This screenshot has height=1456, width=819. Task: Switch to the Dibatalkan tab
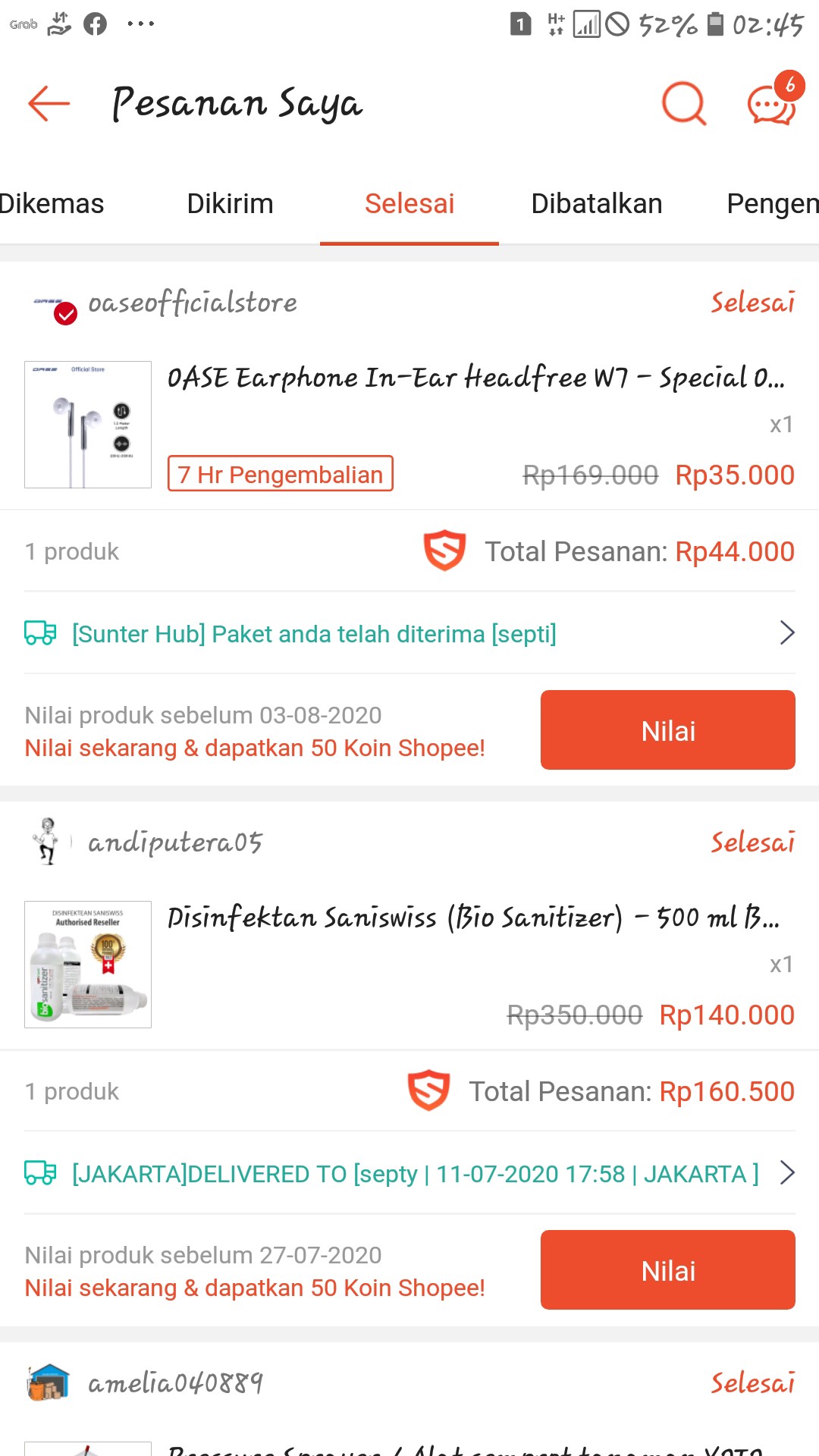coord(598,203)
